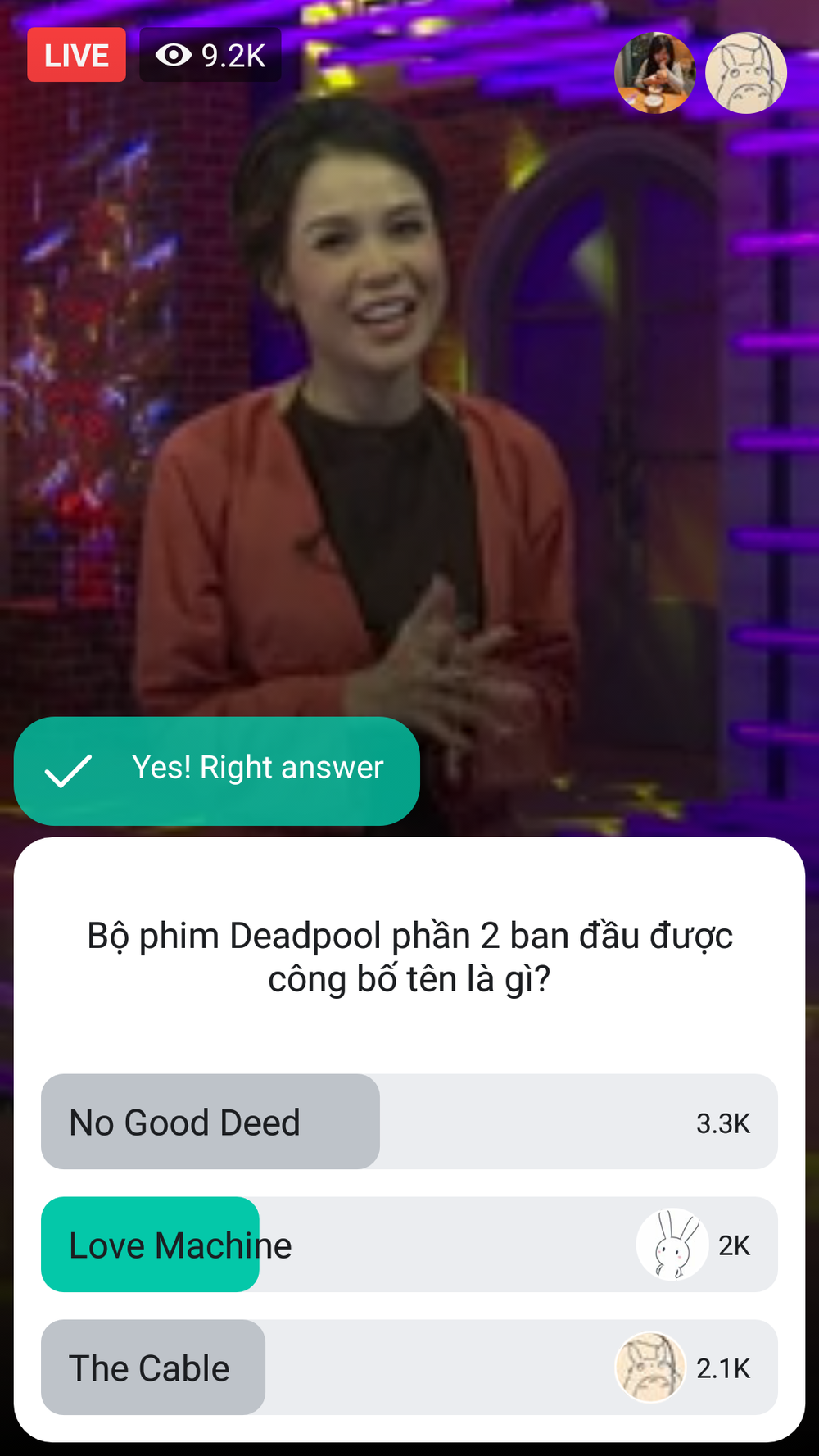Viewport: 819px width, 1456px height.
Task: Open the Totoro sketch avatar at top
Action: pos(746,73)
